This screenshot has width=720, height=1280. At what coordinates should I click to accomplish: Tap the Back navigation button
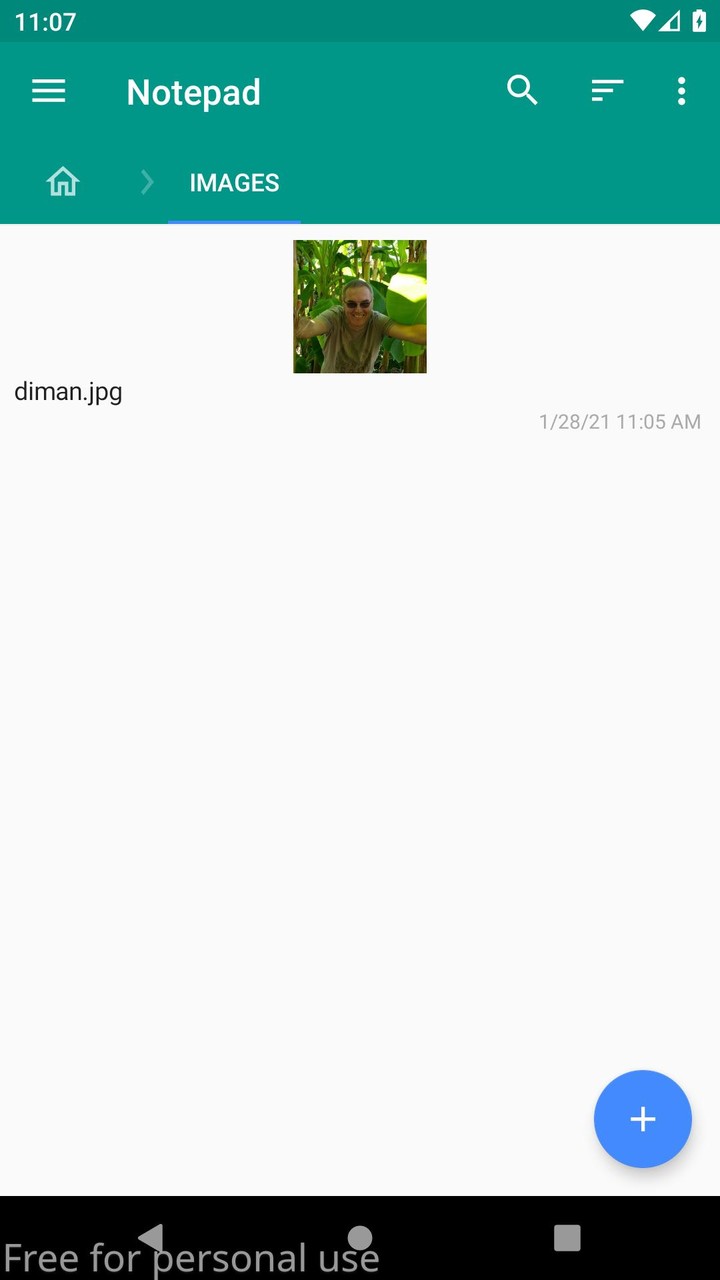pos(150,1237)
